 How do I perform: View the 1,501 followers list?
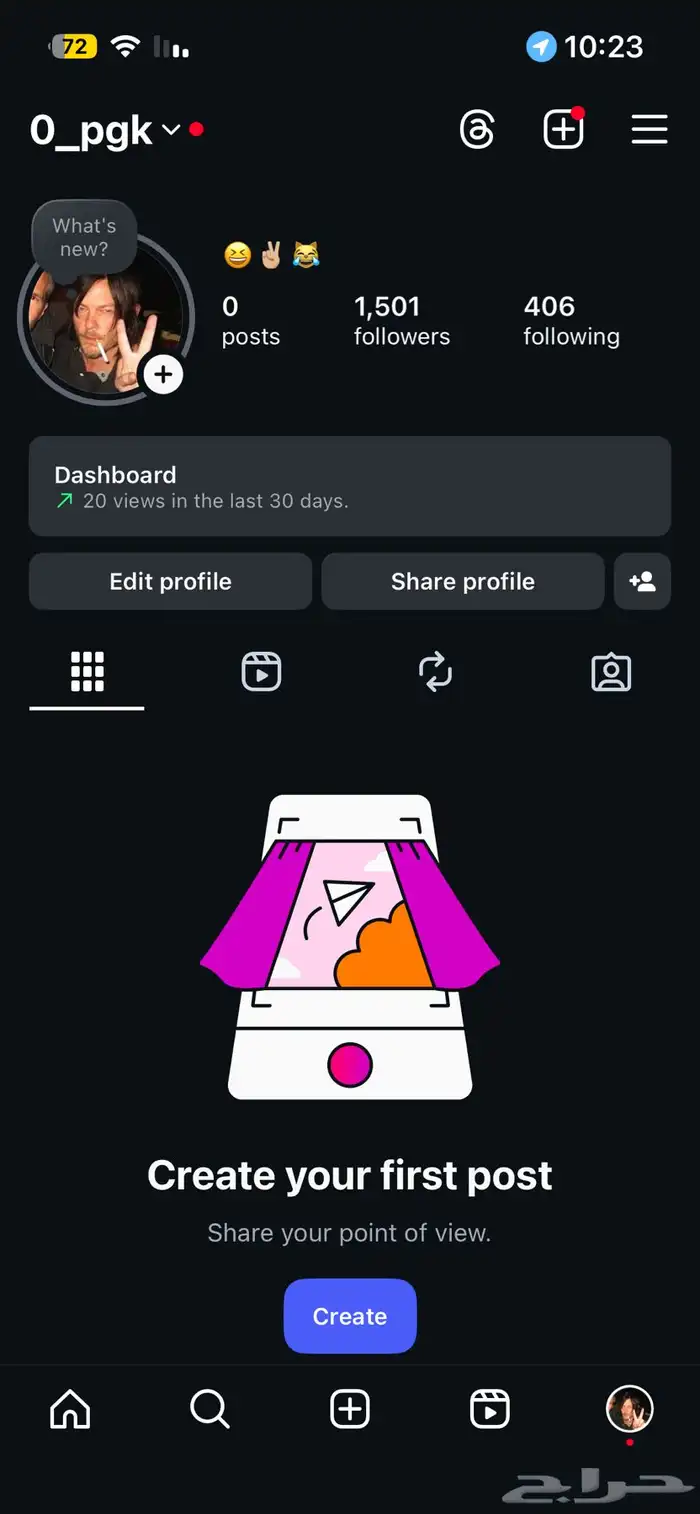[x=402, y=321]
